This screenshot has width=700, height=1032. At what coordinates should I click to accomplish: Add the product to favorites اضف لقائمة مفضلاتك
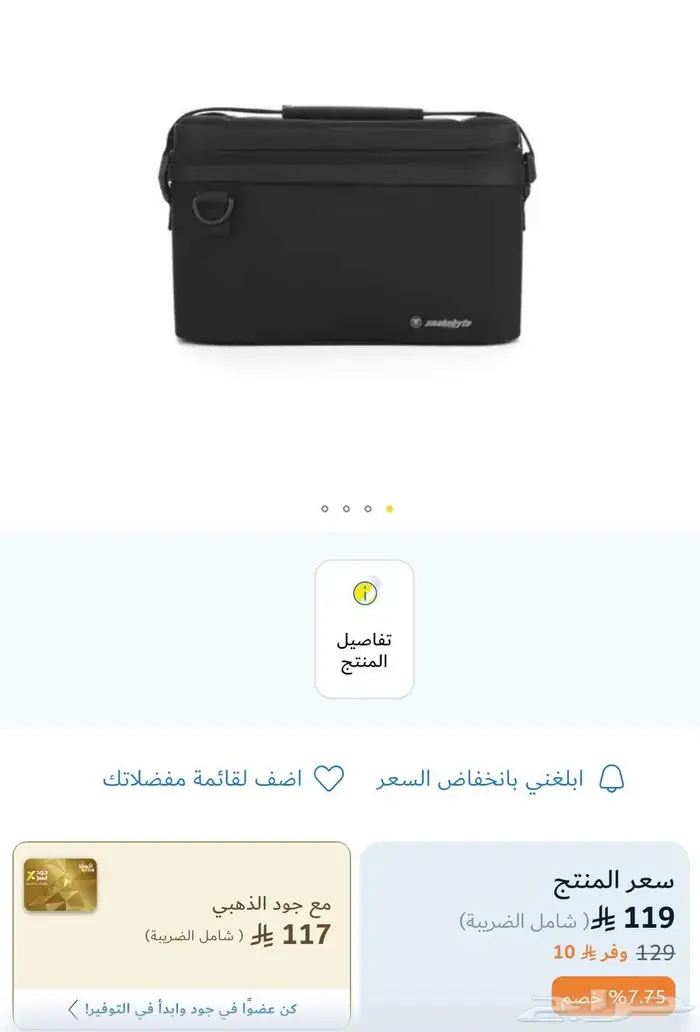(x=223, y=778)
